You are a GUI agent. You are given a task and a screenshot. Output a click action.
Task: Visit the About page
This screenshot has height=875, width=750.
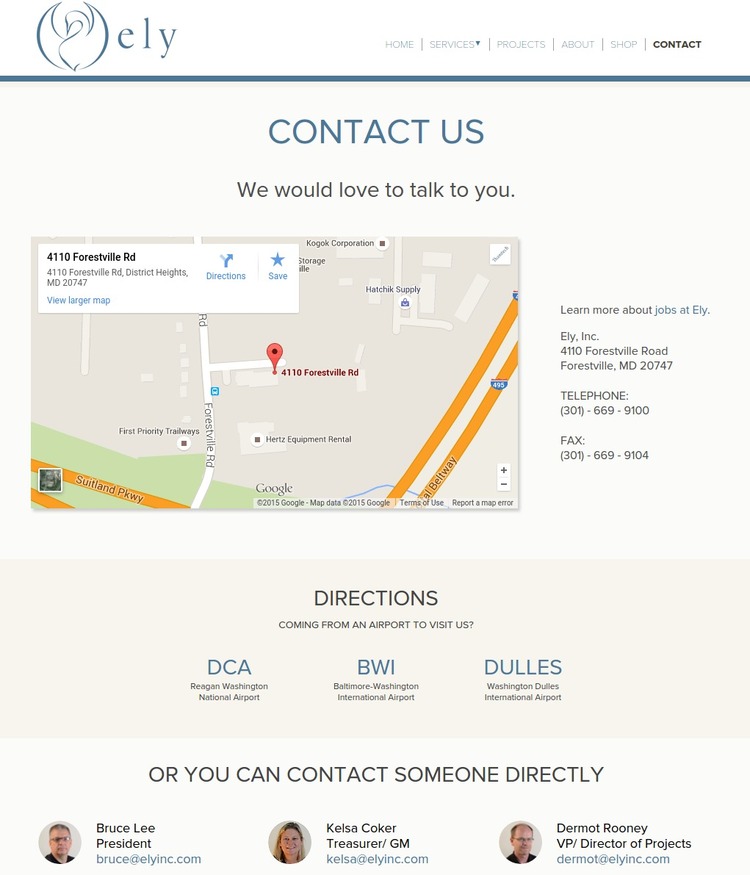[x=578, y=45]
